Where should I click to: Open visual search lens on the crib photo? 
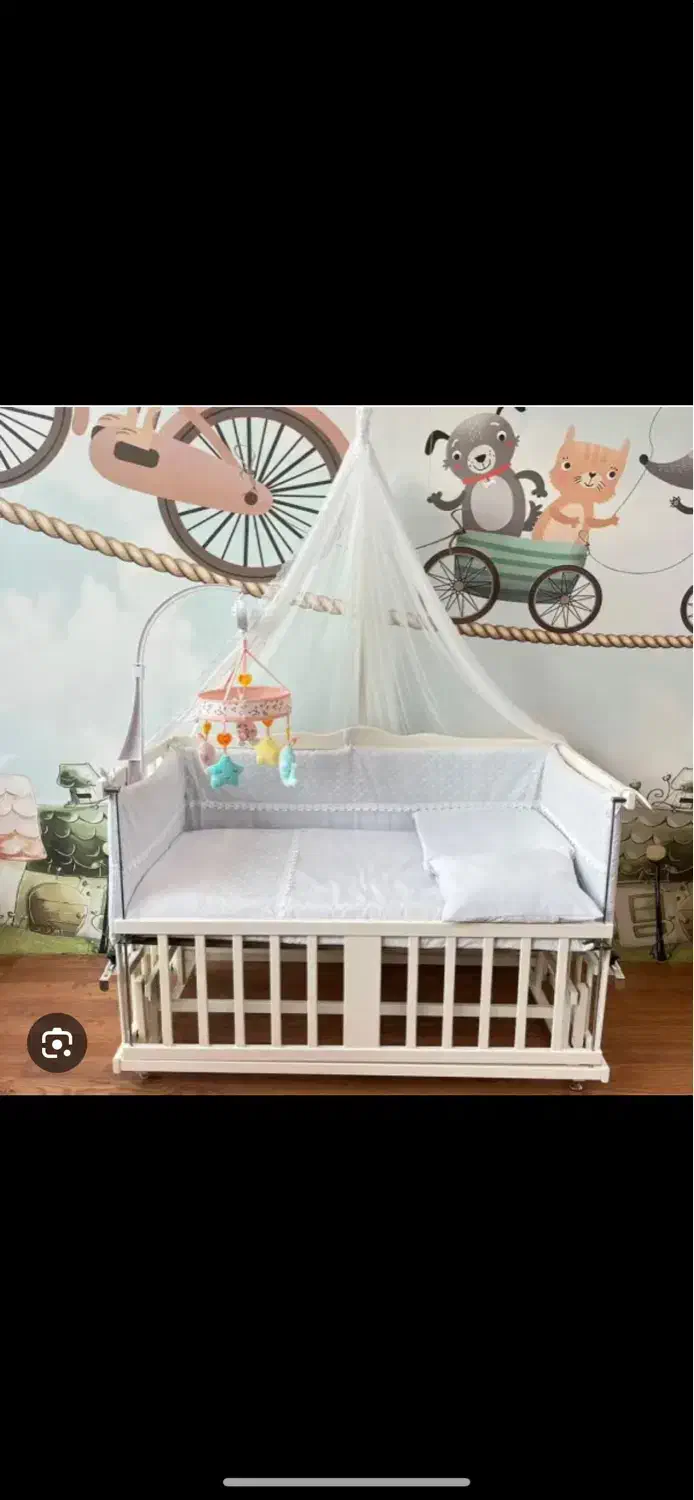pyautogui.click(x=57, y=1044)
